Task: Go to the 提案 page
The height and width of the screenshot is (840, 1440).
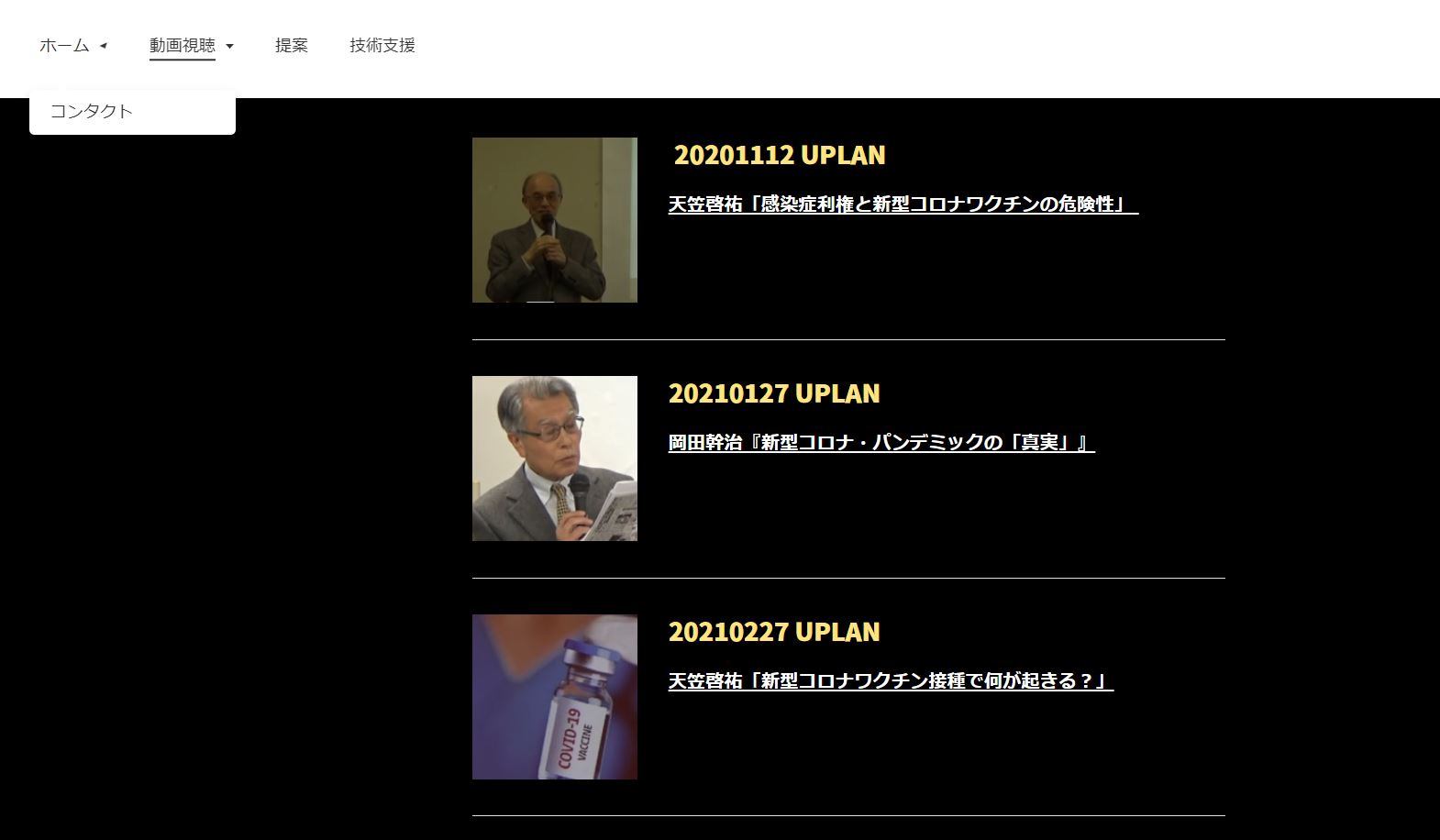Action: pyautogui.click(x=291, y=45)
